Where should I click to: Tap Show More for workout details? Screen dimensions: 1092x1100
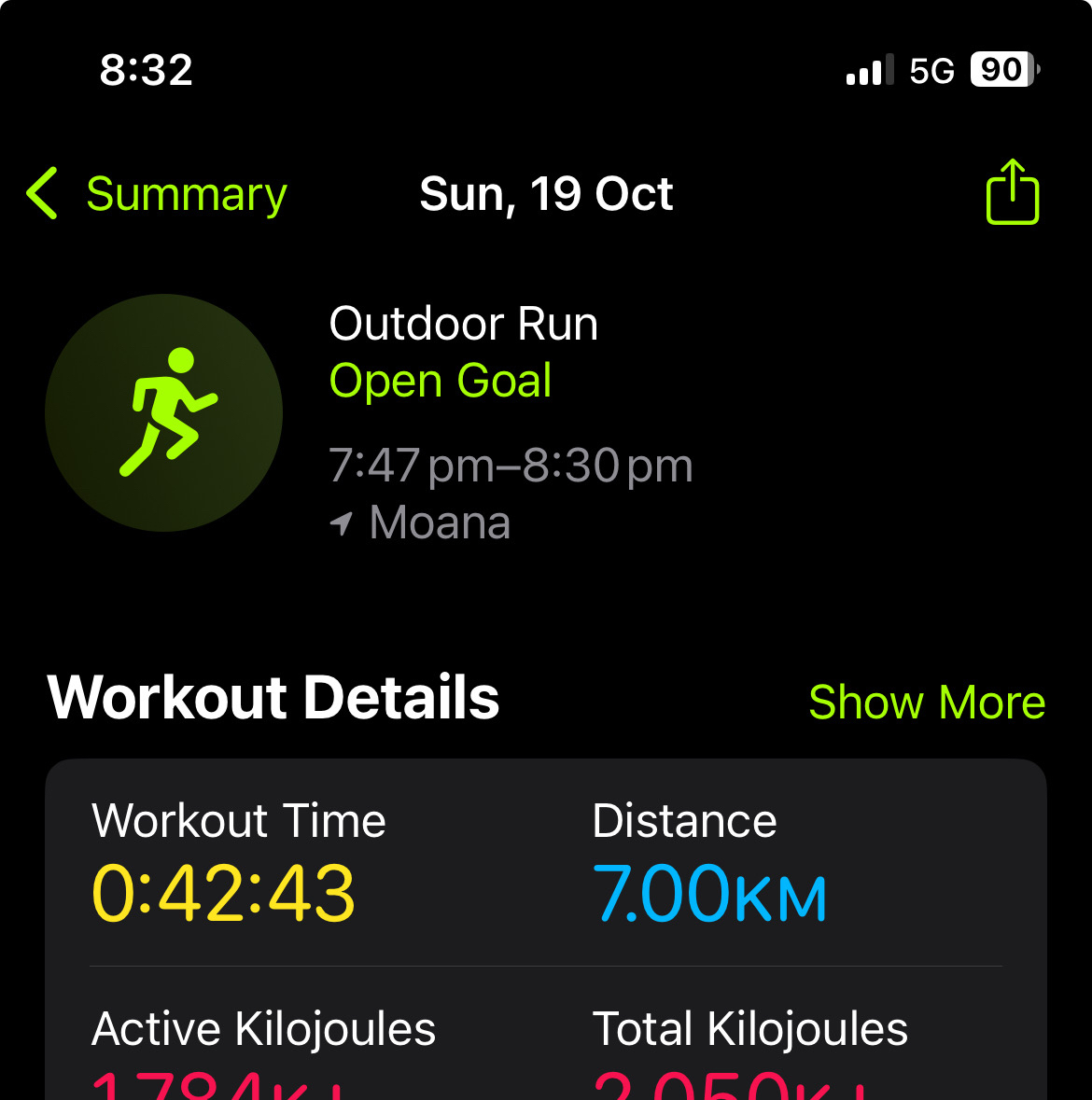pos(926,702)
